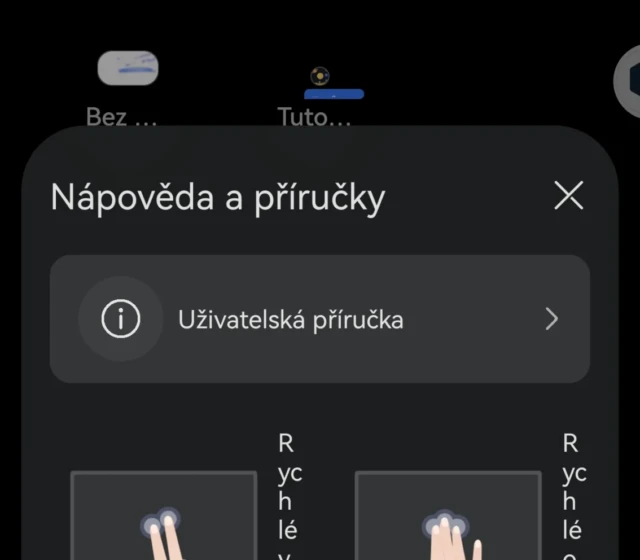640x560 pixels.
Task: Open the Bez… note thumbnail
Action: [x=127, y=69]
